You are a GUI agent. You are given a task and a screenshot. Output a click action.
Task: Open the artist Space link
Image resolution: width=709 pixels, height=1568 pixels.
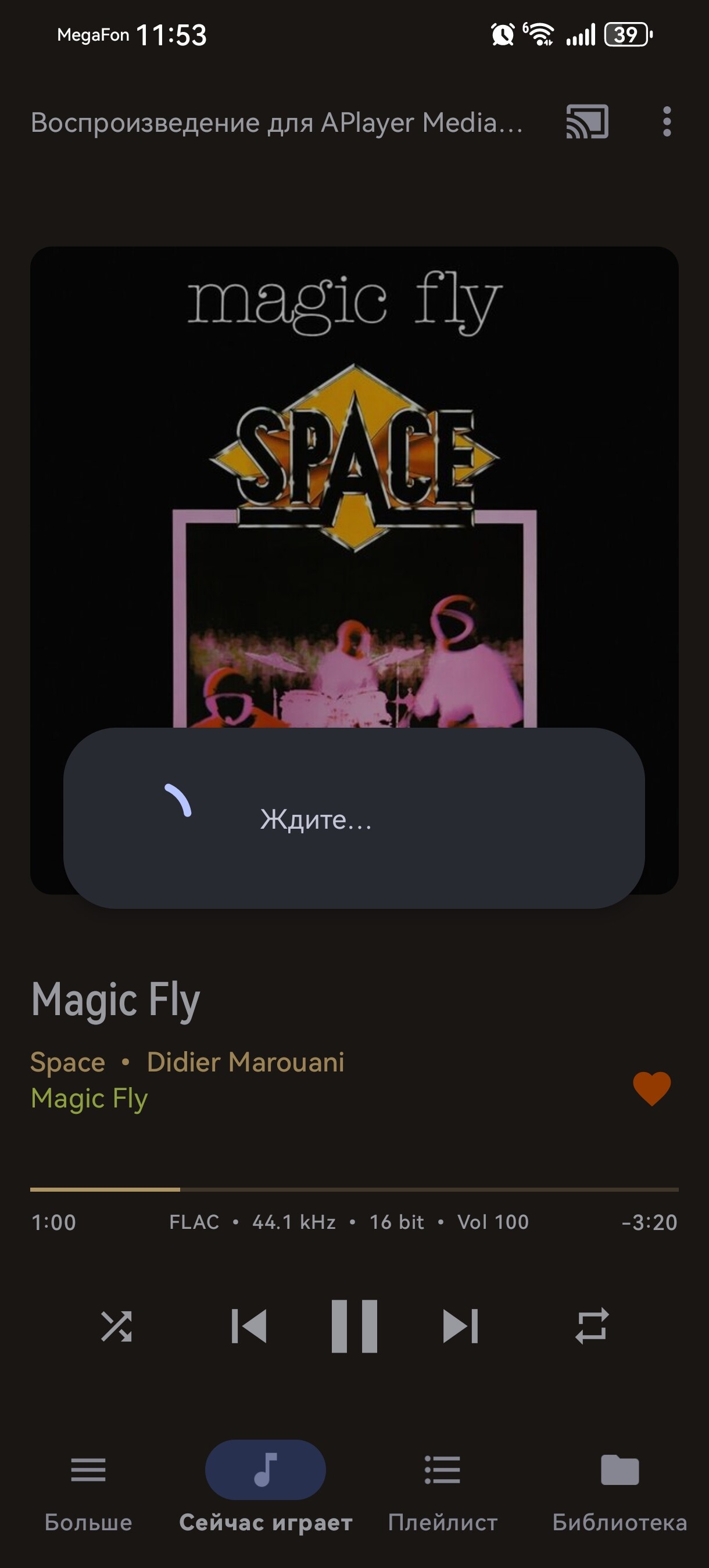pyautogui.click(x=67, y=1062)
